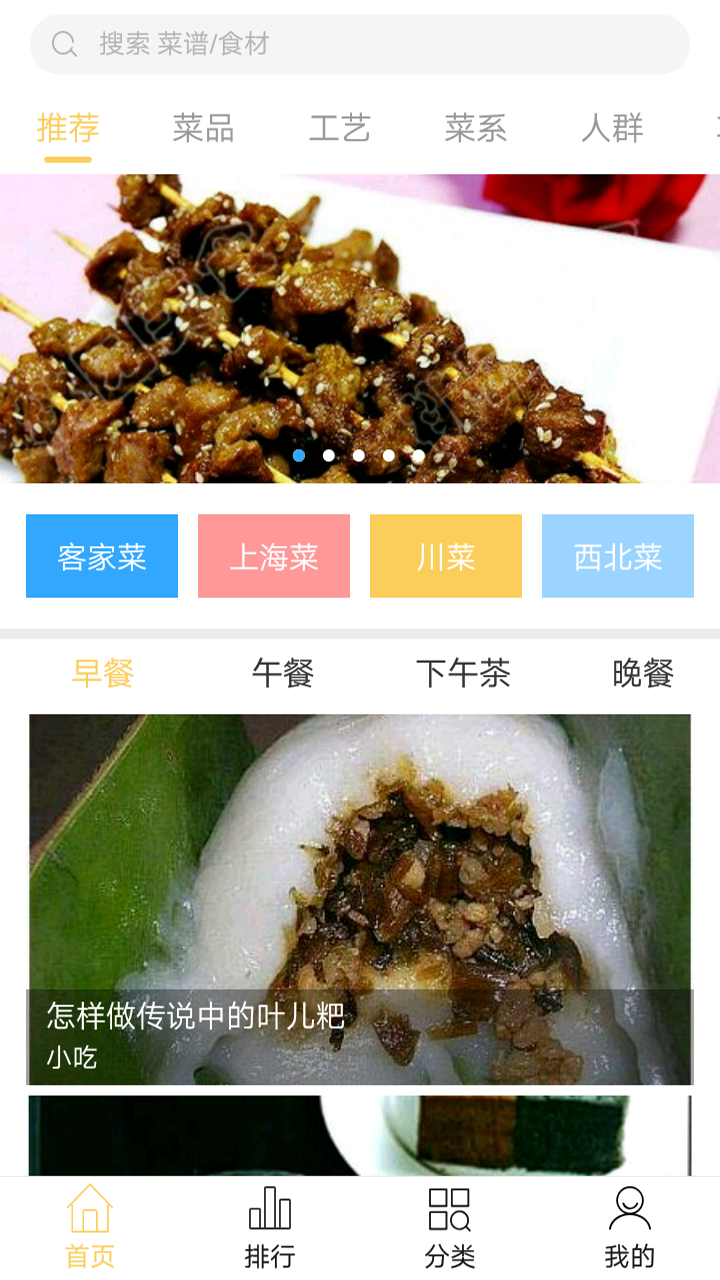Tap the 我的 profile person icon

pos(630,1210)
